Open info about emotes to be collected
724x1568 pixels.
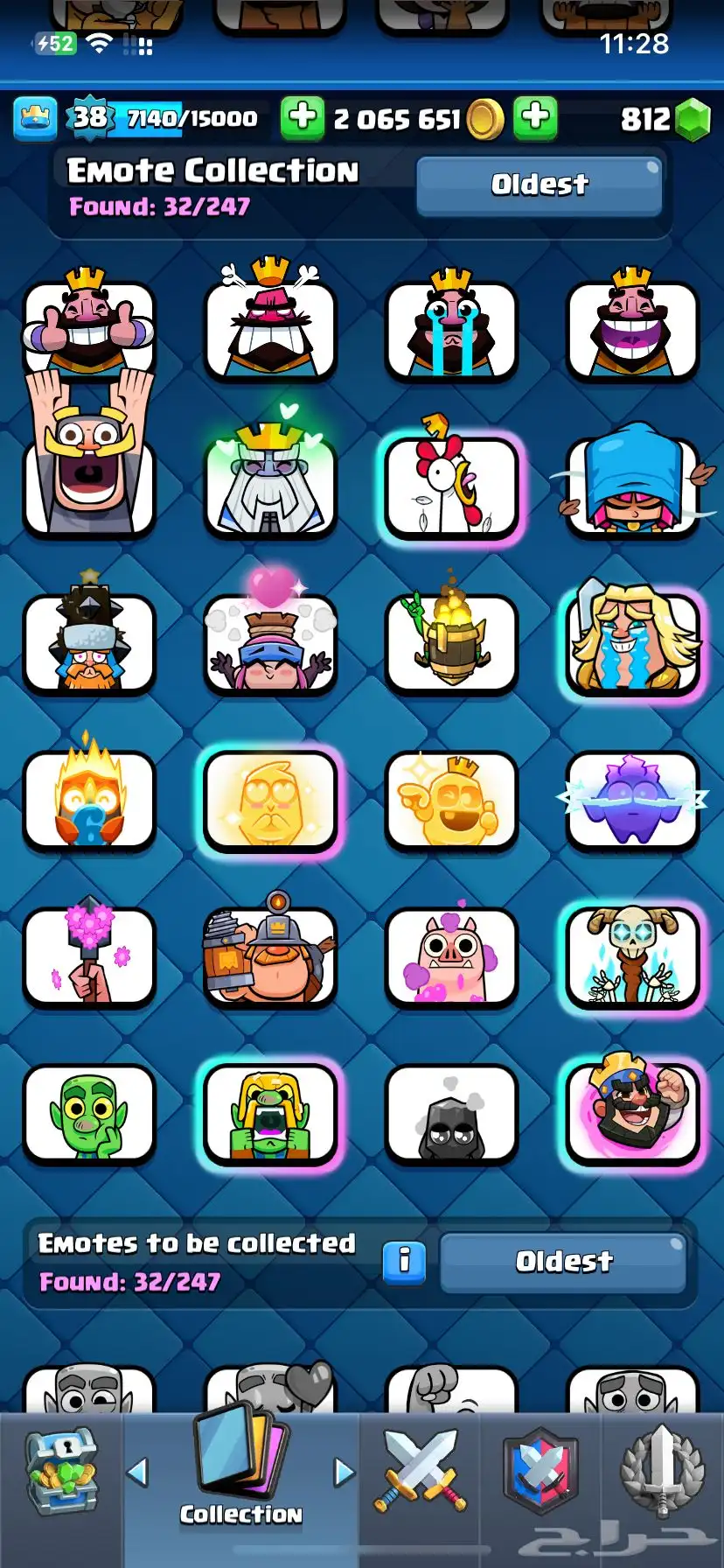(404, 1262)
